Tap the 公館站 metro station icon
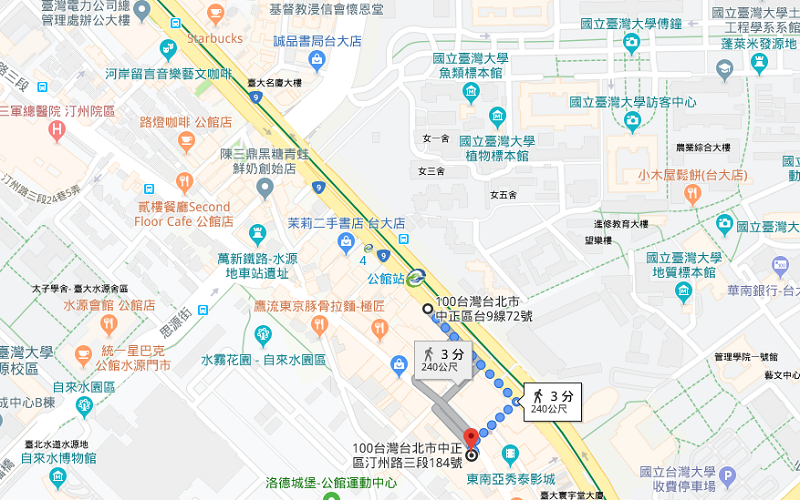The height and width of the screenshot is (500, 800). (415, 277)
